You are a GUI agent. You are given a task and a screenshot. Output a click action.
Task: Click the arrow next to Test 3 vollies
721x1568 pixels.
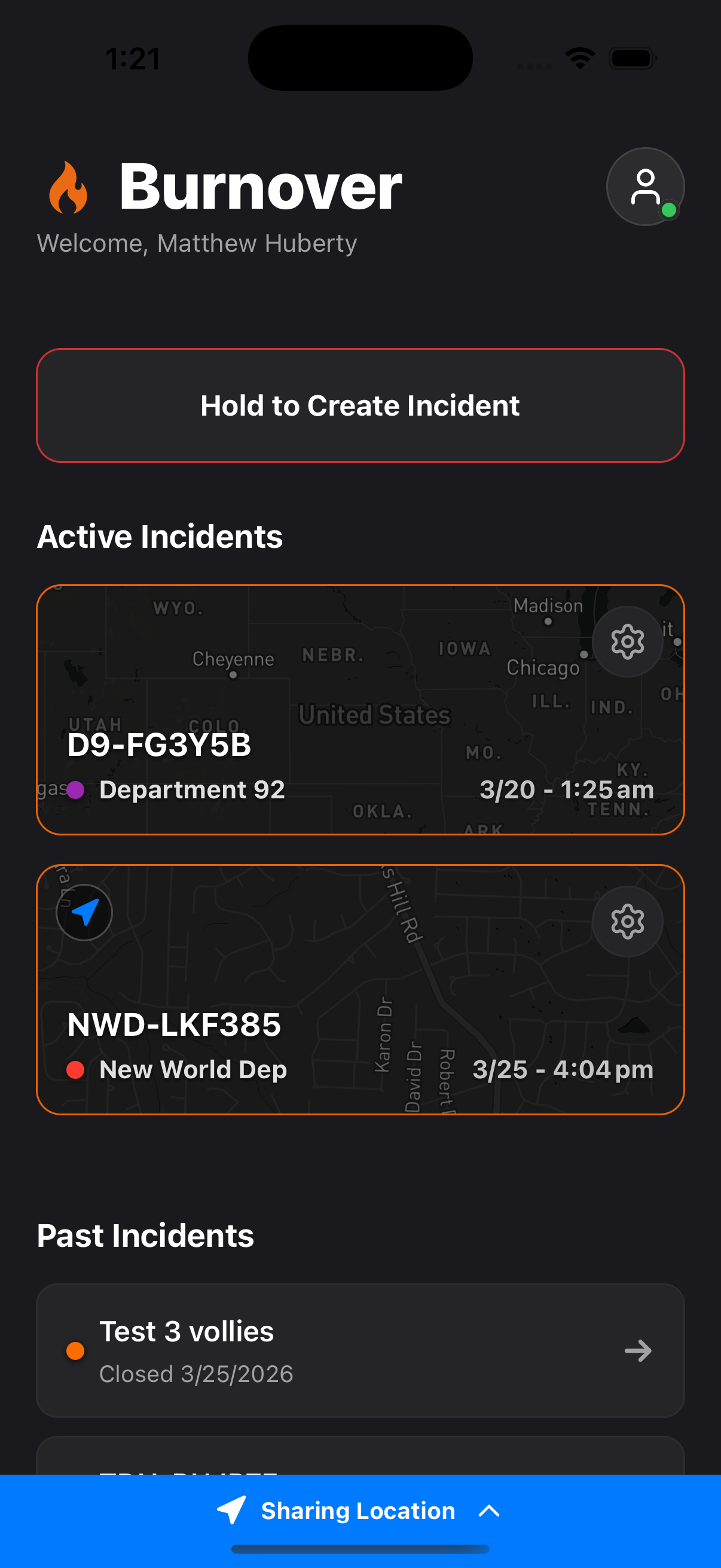pyautogui.click(x=638, y=1351)
